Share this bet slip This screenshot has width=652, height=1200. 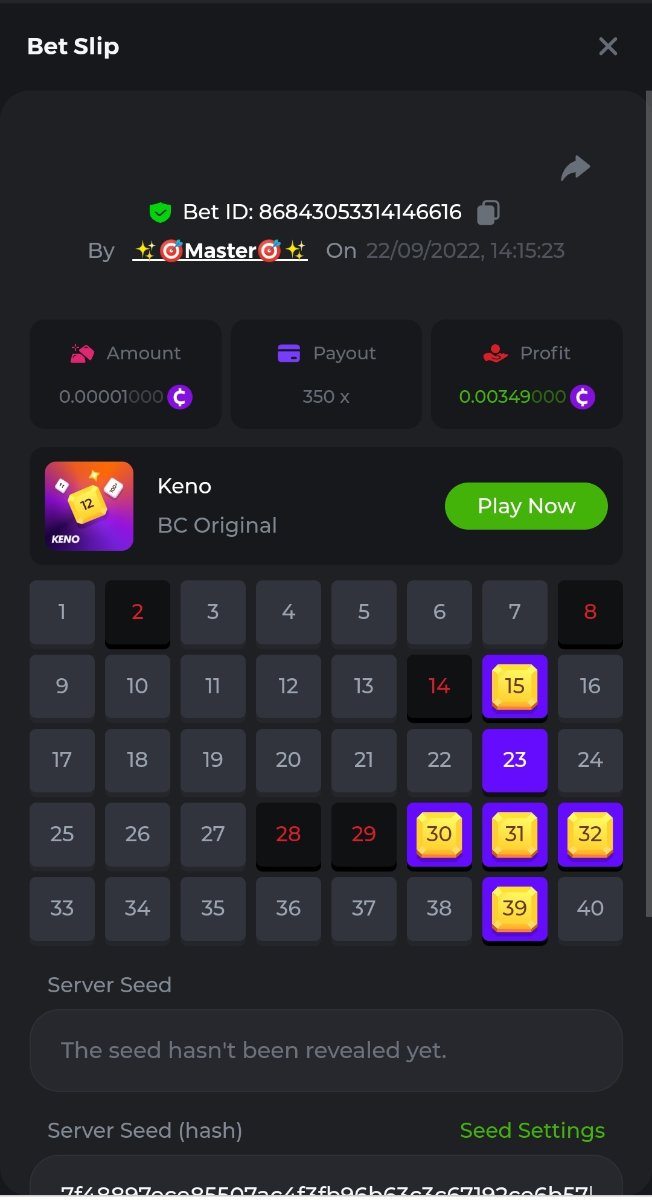575,169
